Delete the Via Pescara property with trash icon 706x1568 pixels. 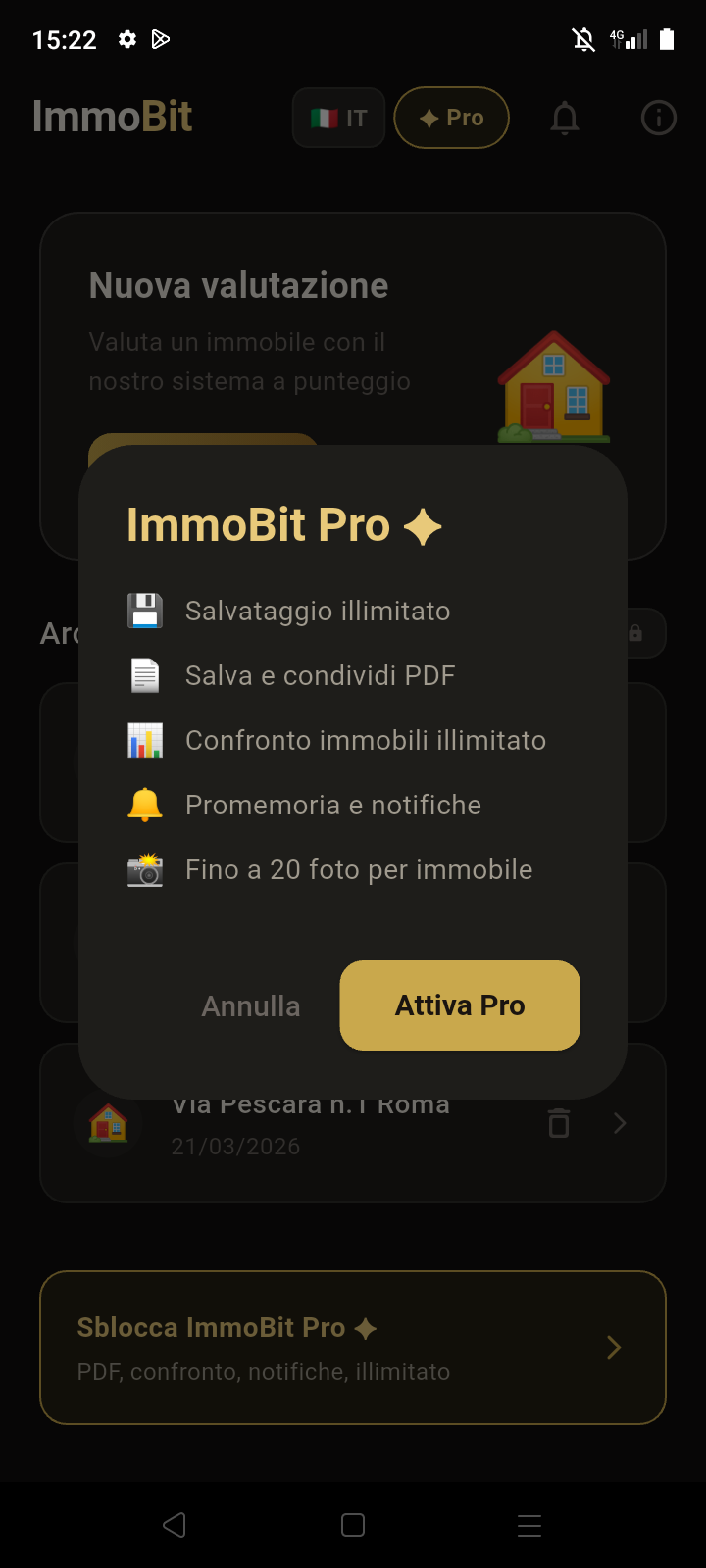coord(558,1123)
